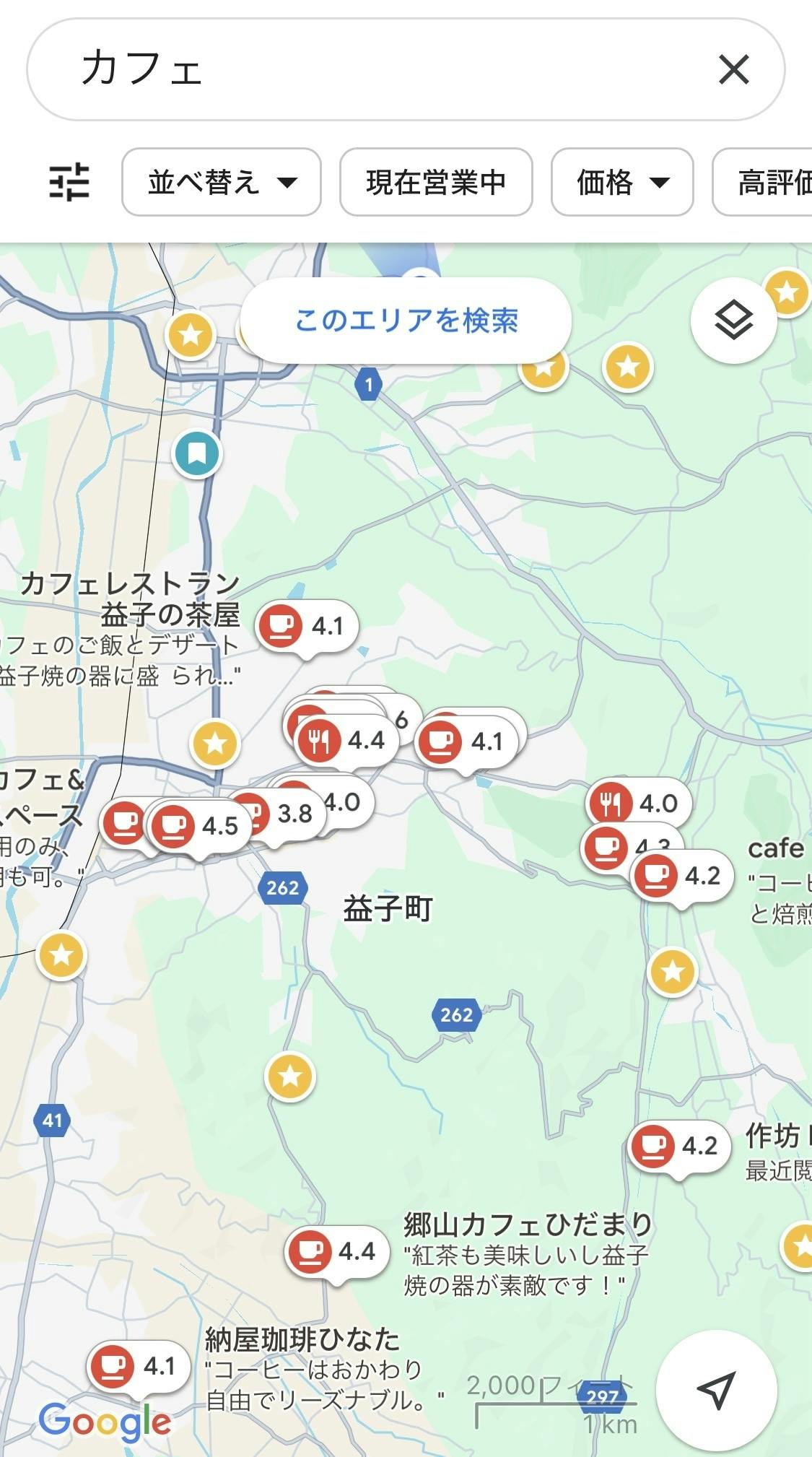
Task: Open the 益子の茶屋 pin rated 4.1
Action: (x=308, y=627)
